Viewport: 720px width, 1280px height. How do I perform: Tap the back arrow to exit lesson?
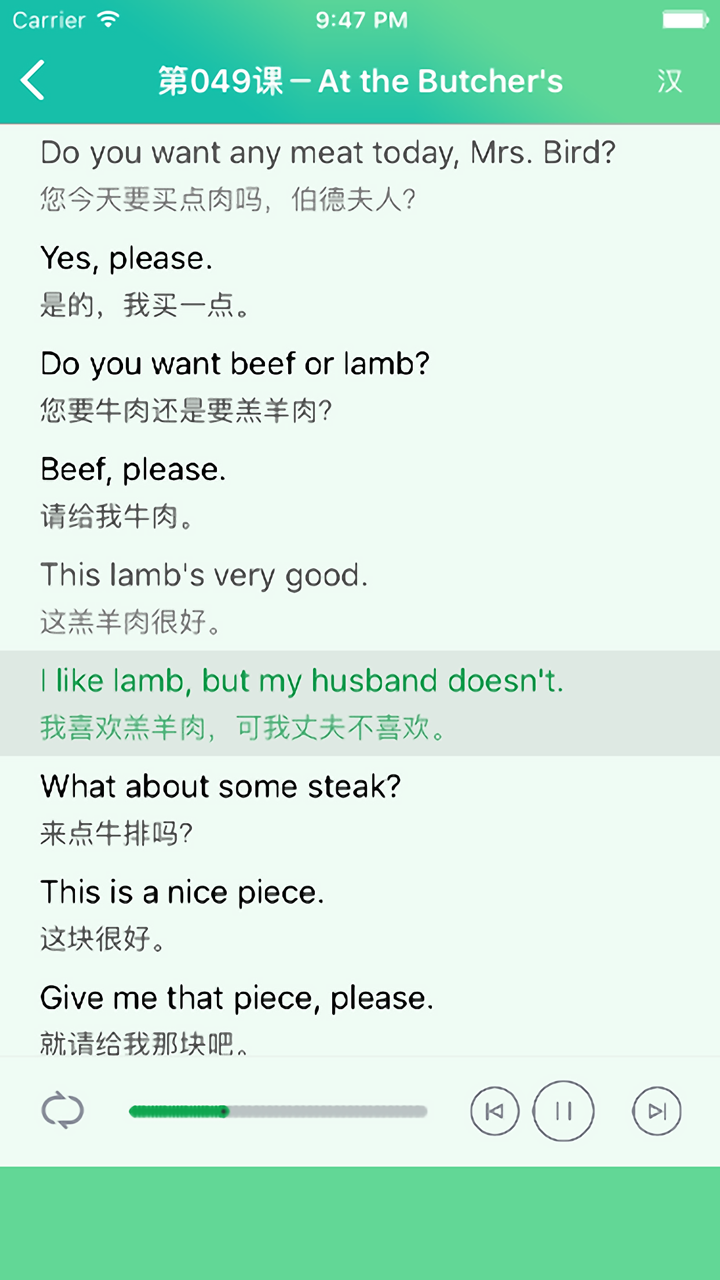coord(33,81)
